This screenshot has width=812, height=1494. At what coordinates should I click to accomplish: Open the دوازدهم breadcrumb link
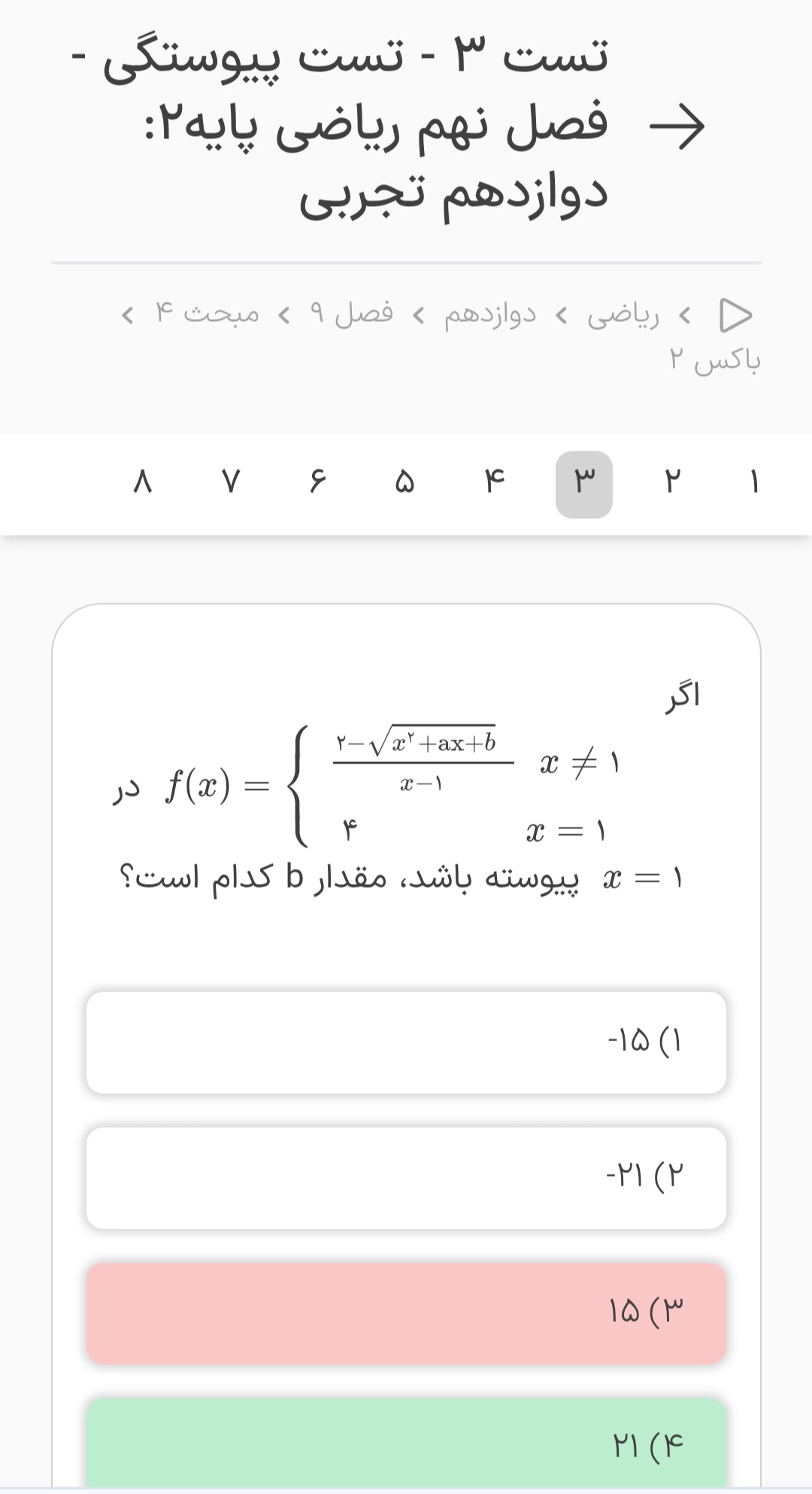490,314
